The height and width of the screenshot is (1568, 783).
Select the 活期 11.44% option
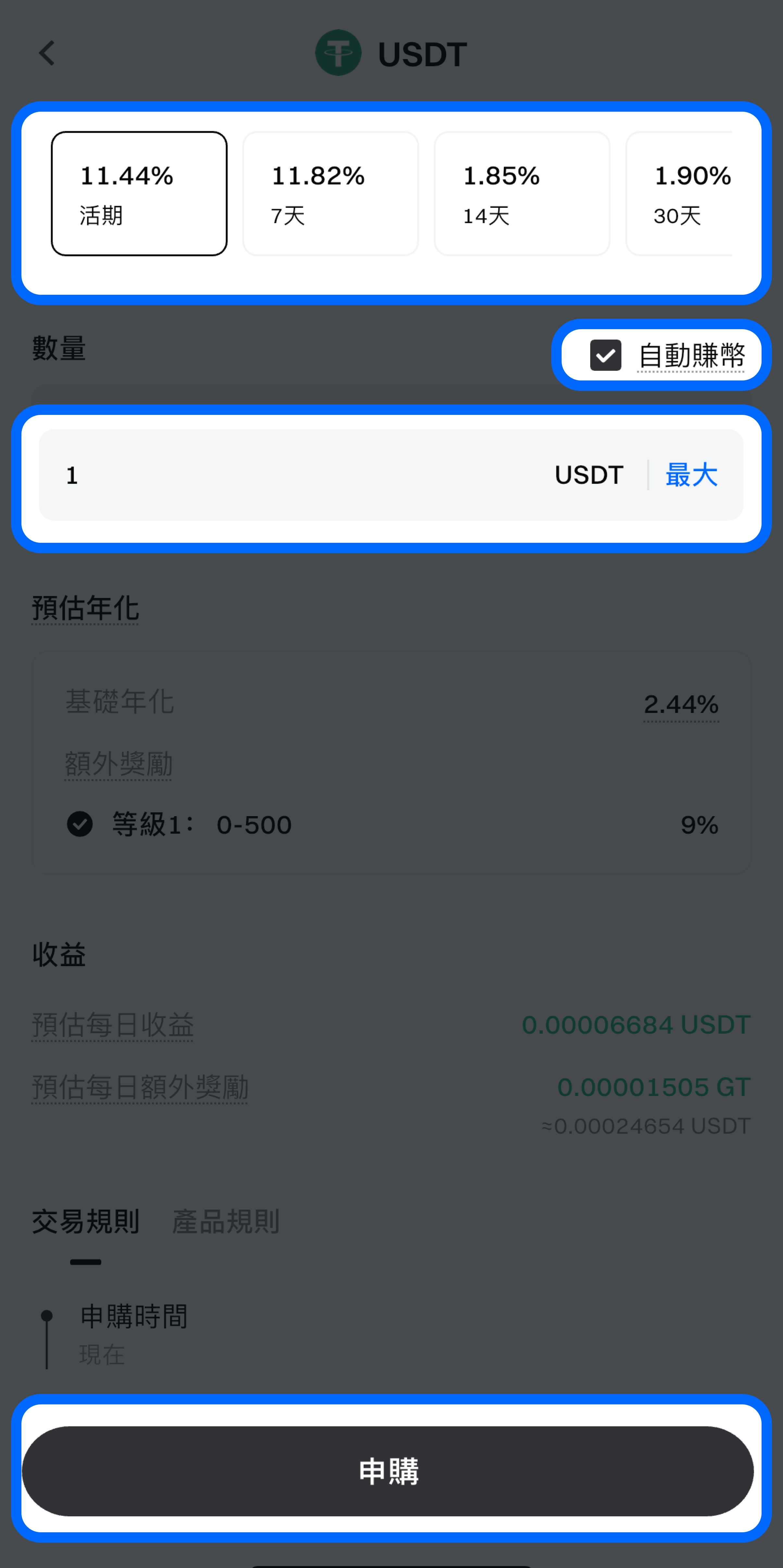(x=139, y=193)
